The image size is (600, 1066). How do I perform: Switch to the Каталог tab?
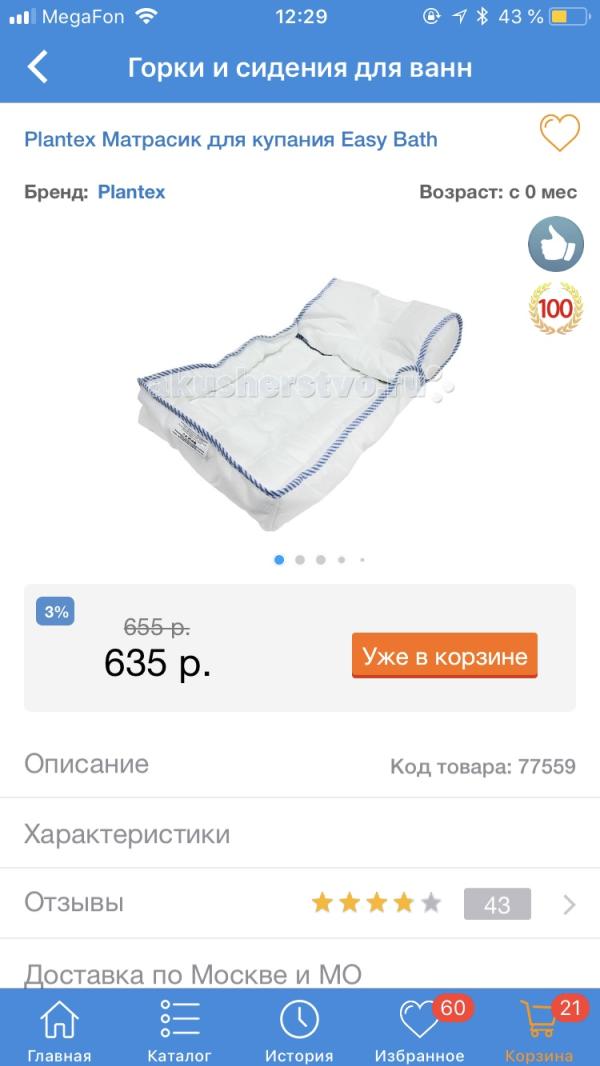tap(180, 1030)
